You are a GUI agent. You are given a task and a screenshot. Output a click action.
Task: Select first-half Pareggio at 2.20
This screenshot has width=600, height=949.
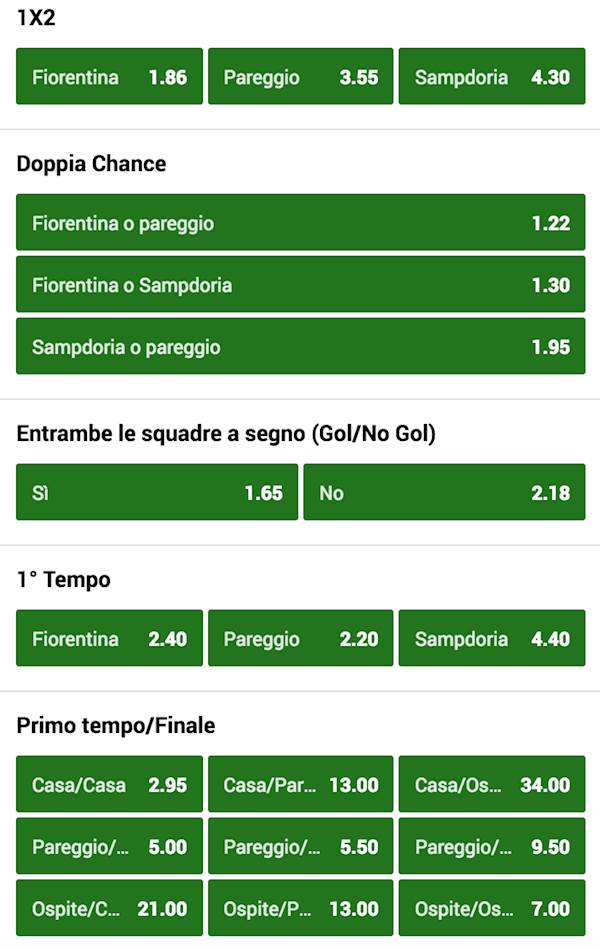coord(301,639)
